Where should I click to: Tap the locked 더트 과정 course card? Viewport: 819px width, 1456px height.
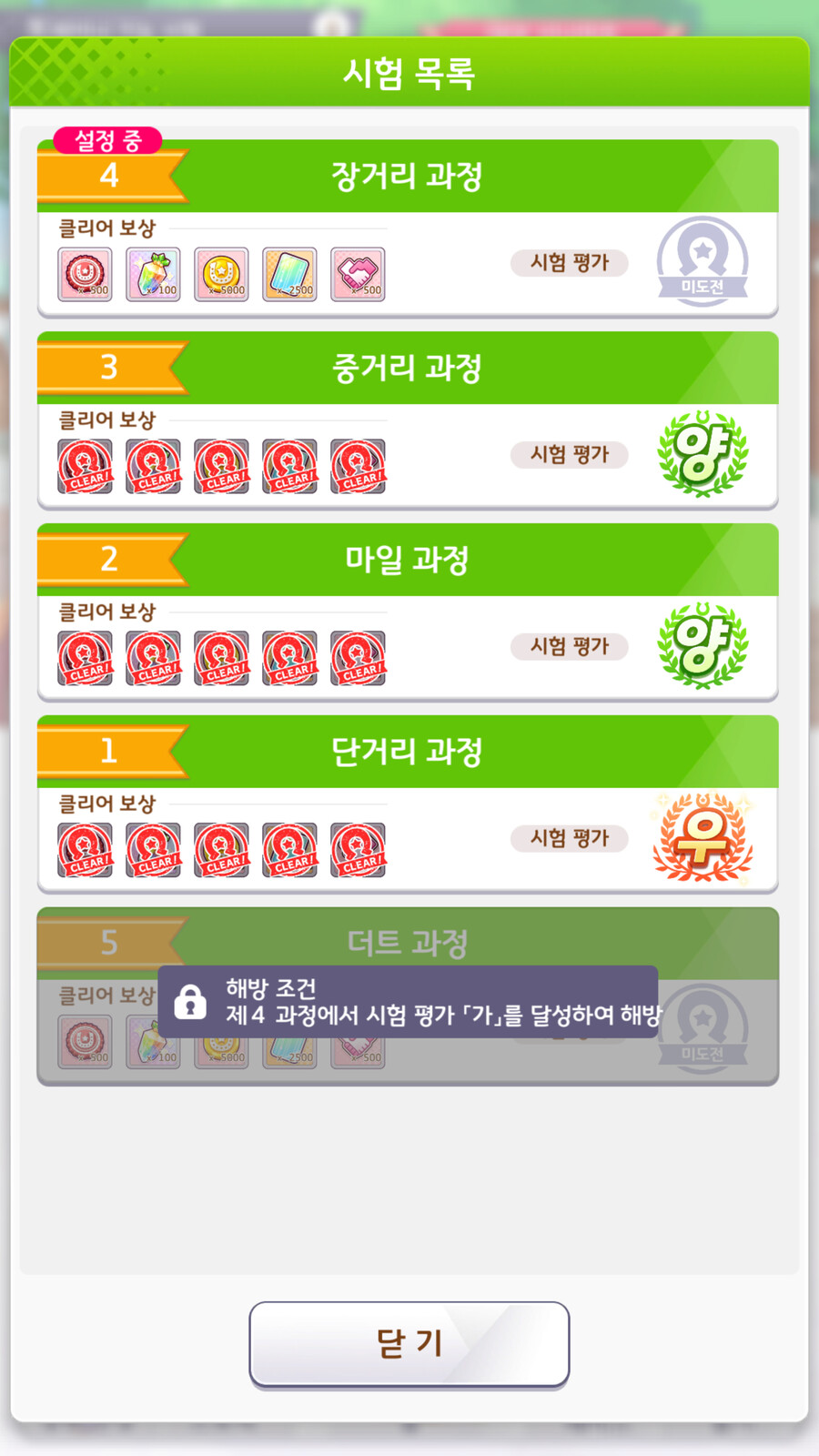pos(407,943)
